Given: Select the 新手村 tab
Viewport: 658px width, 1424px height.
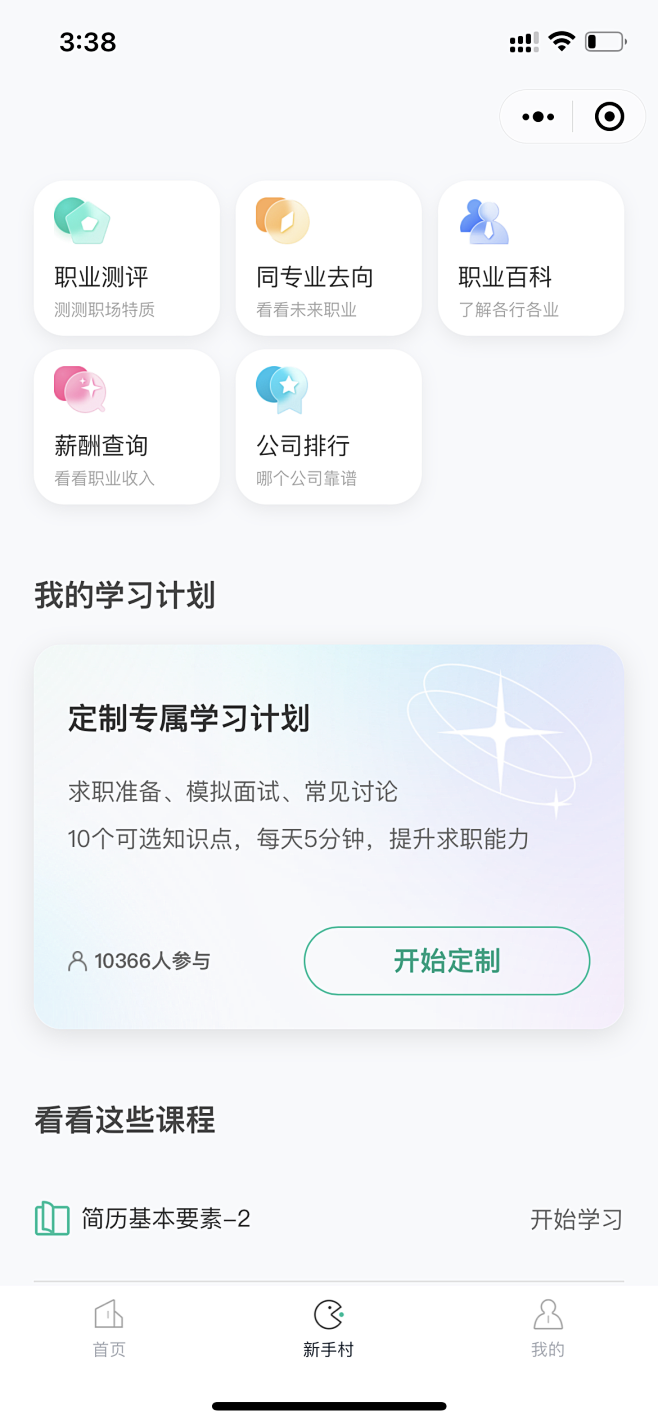Looking at the screenshot, I should tap(329, 1329).
